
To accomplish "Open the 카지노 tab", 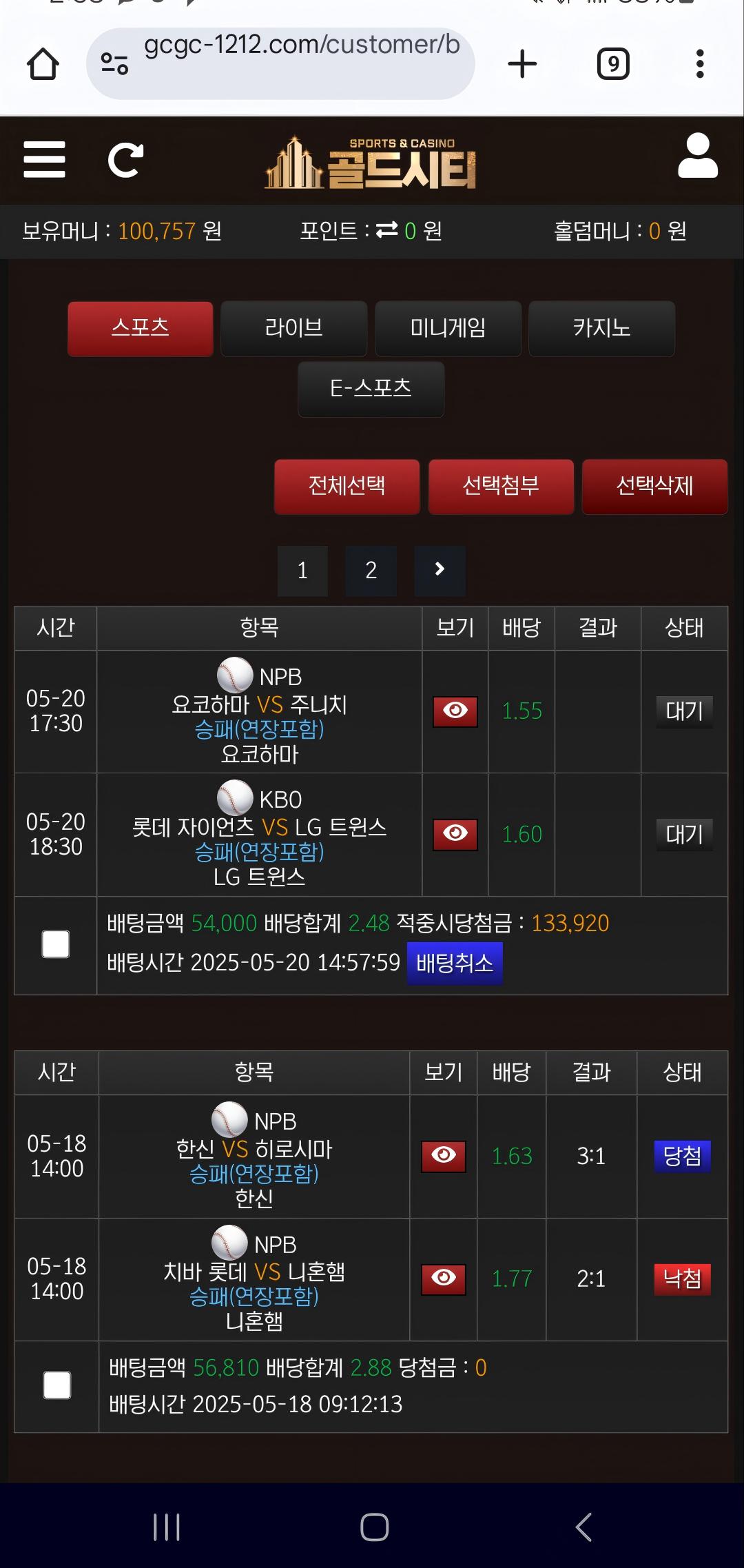I will point(601,328).
